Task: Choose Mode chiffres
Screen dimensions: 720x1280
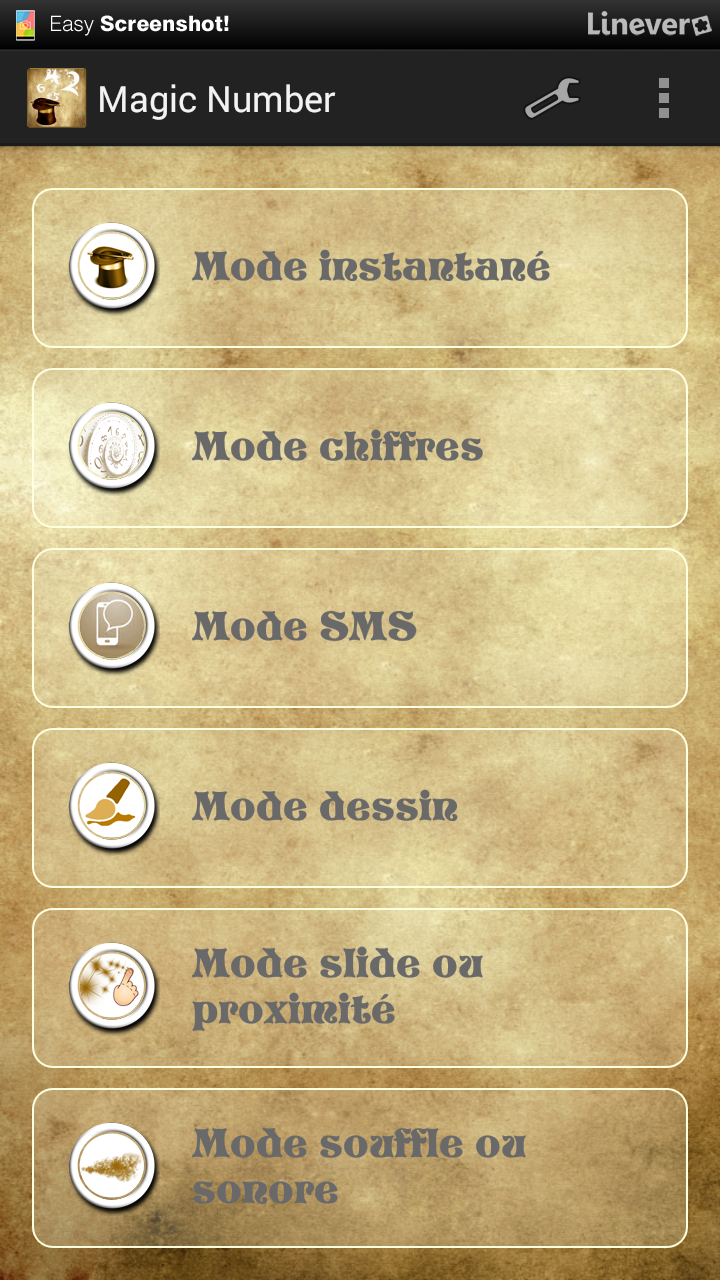Action: click(x=360, y=448)
